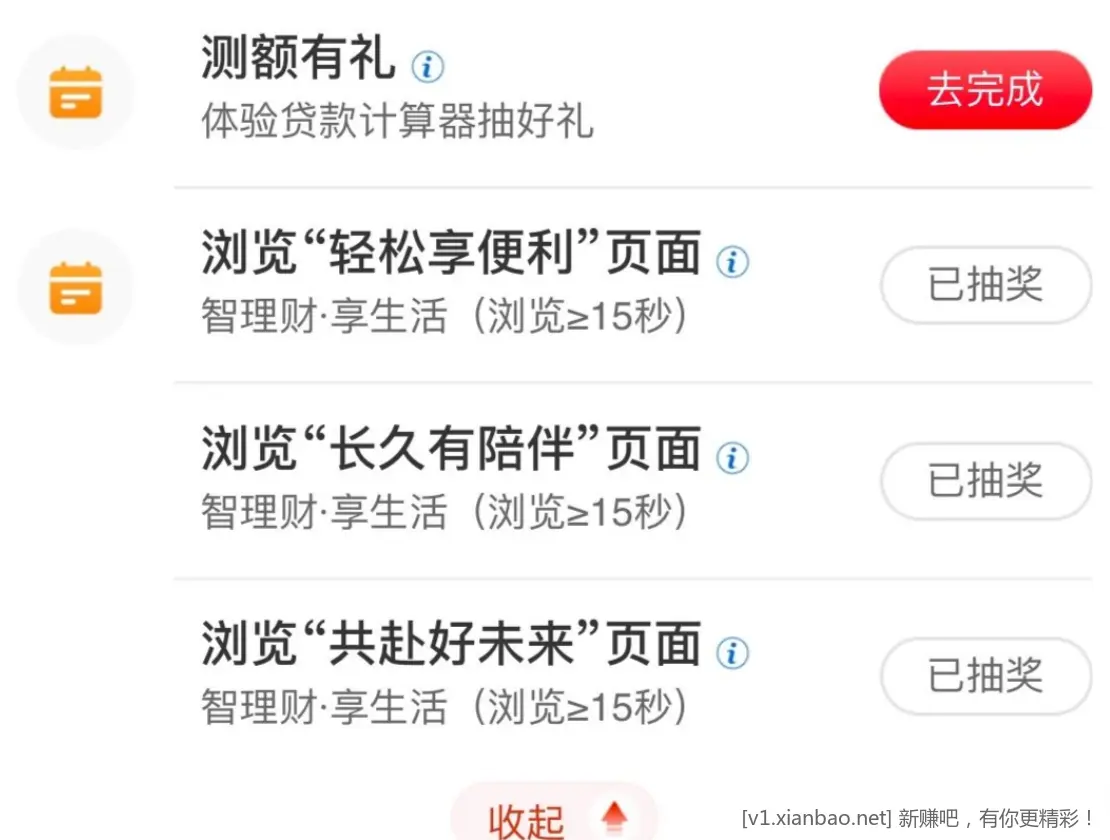Viewport: 1110px width, 840px height.
Task: Tap 去完成 for 测额有礼 task
Action: click(x=984, y=90)
